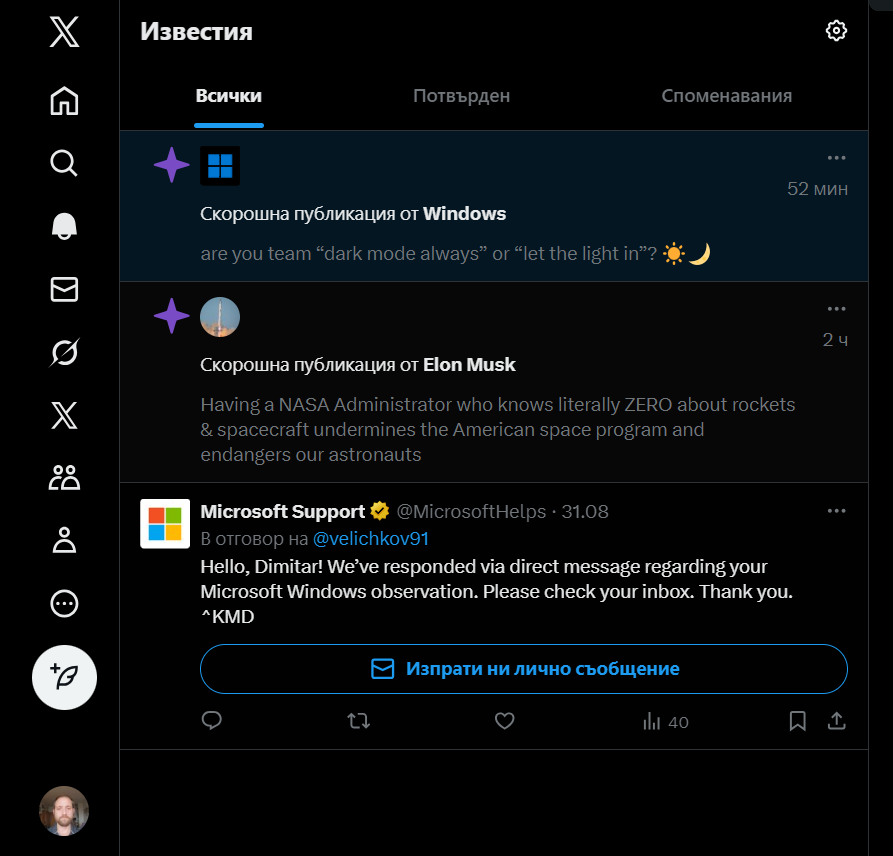Compose a new post
The height and width of the screenshot is (856, 893).
point(64,678)
